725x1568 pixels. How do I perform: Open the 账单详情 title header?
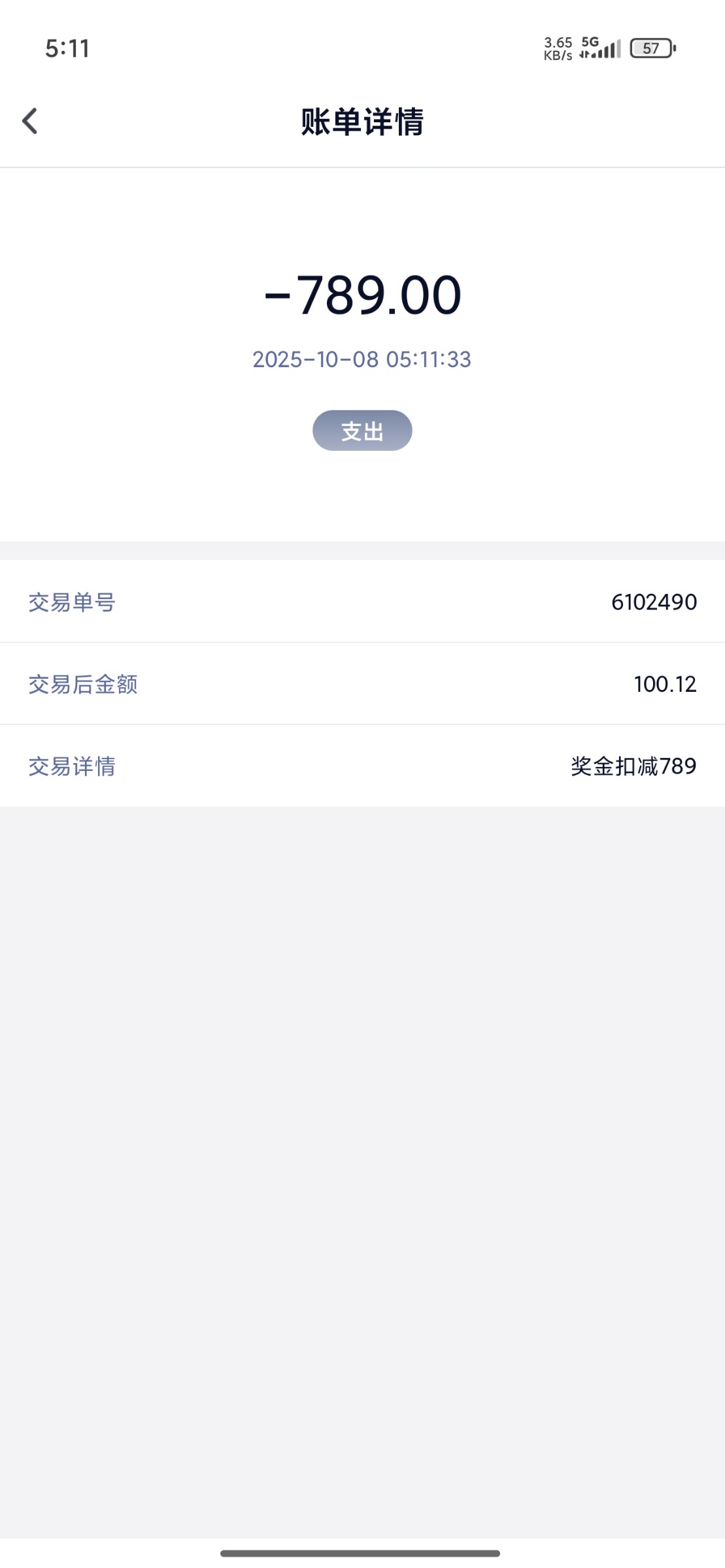[x=363, y=122]
